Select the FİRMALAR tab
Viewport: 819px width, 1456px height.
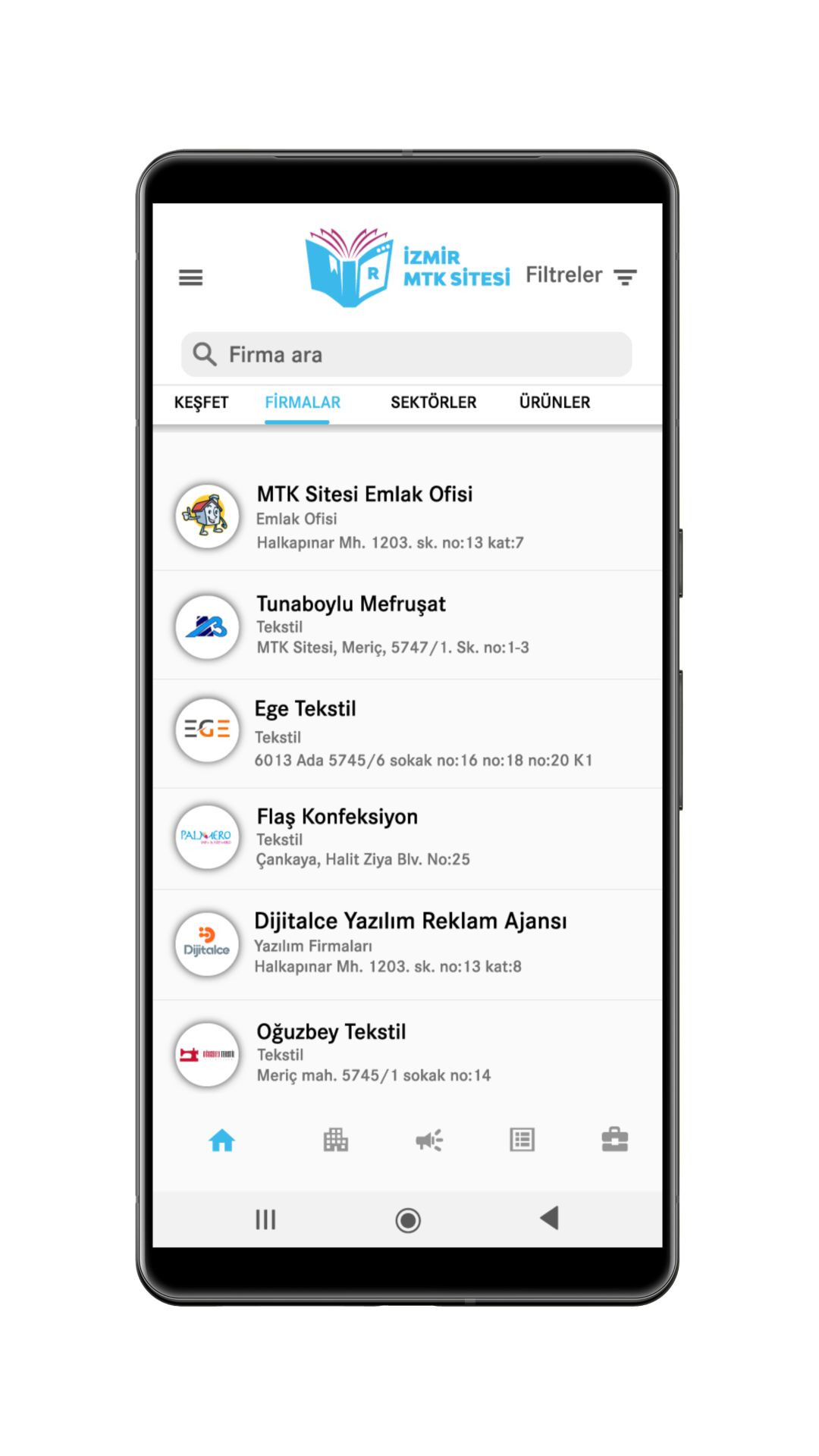point(302,403)
